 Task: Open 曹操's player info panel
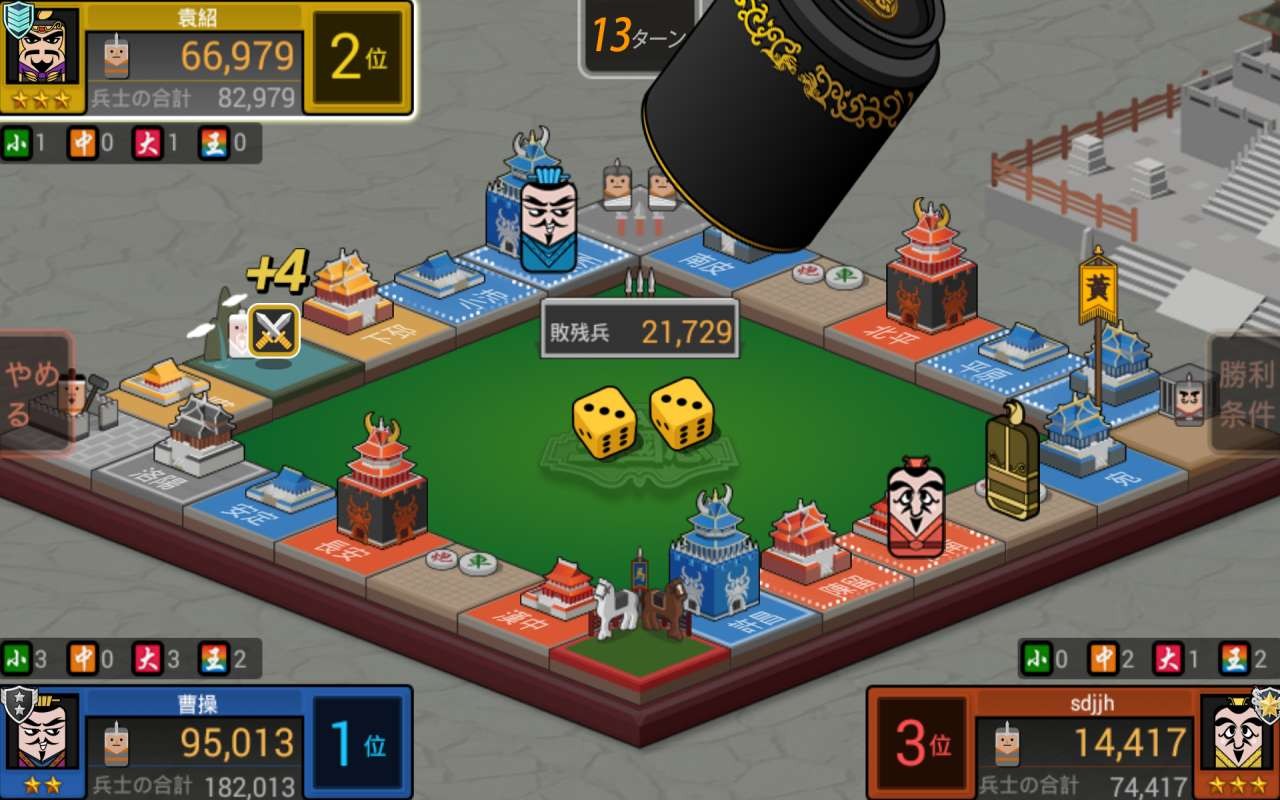click(x=206, y=742)
